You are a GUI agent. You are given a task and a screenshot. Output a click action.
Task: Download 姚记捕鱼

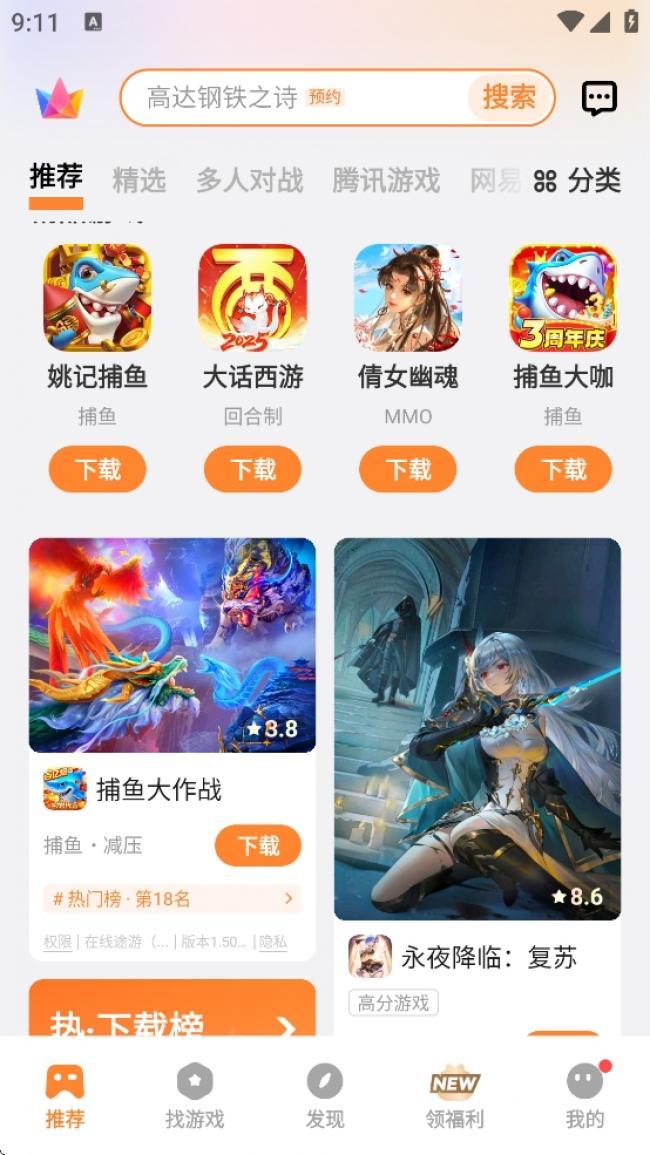coord(97,469)
